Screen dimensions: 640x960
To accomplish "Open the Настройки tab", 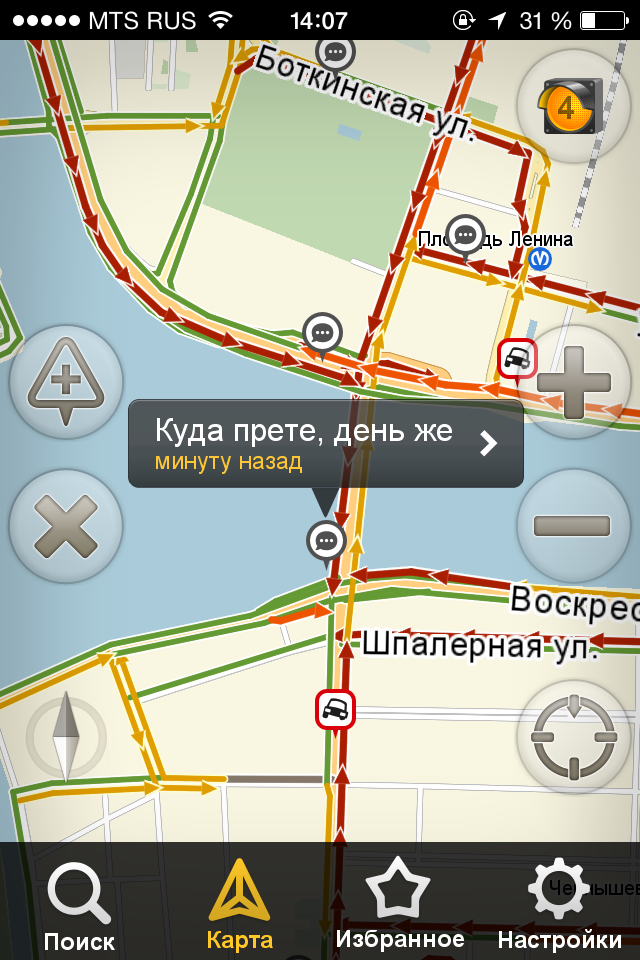I will 559,907.
